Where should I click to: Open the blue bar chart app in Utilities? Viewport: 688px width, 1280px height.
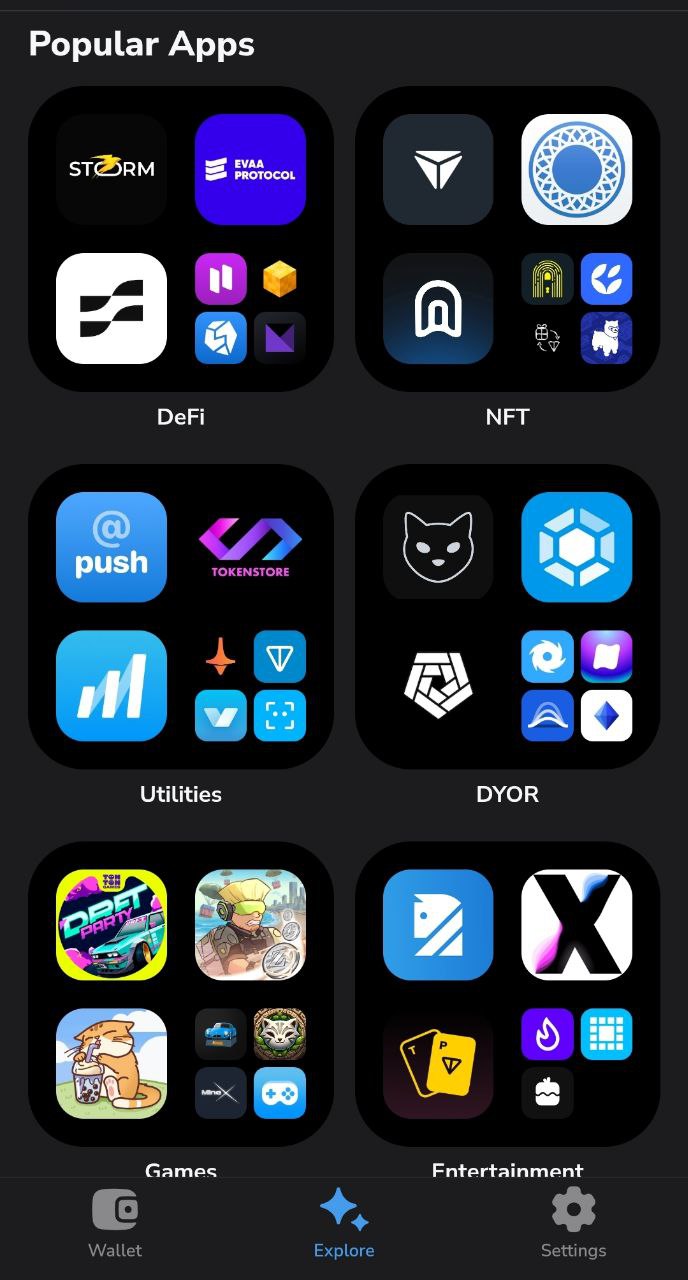click(111, 686)
